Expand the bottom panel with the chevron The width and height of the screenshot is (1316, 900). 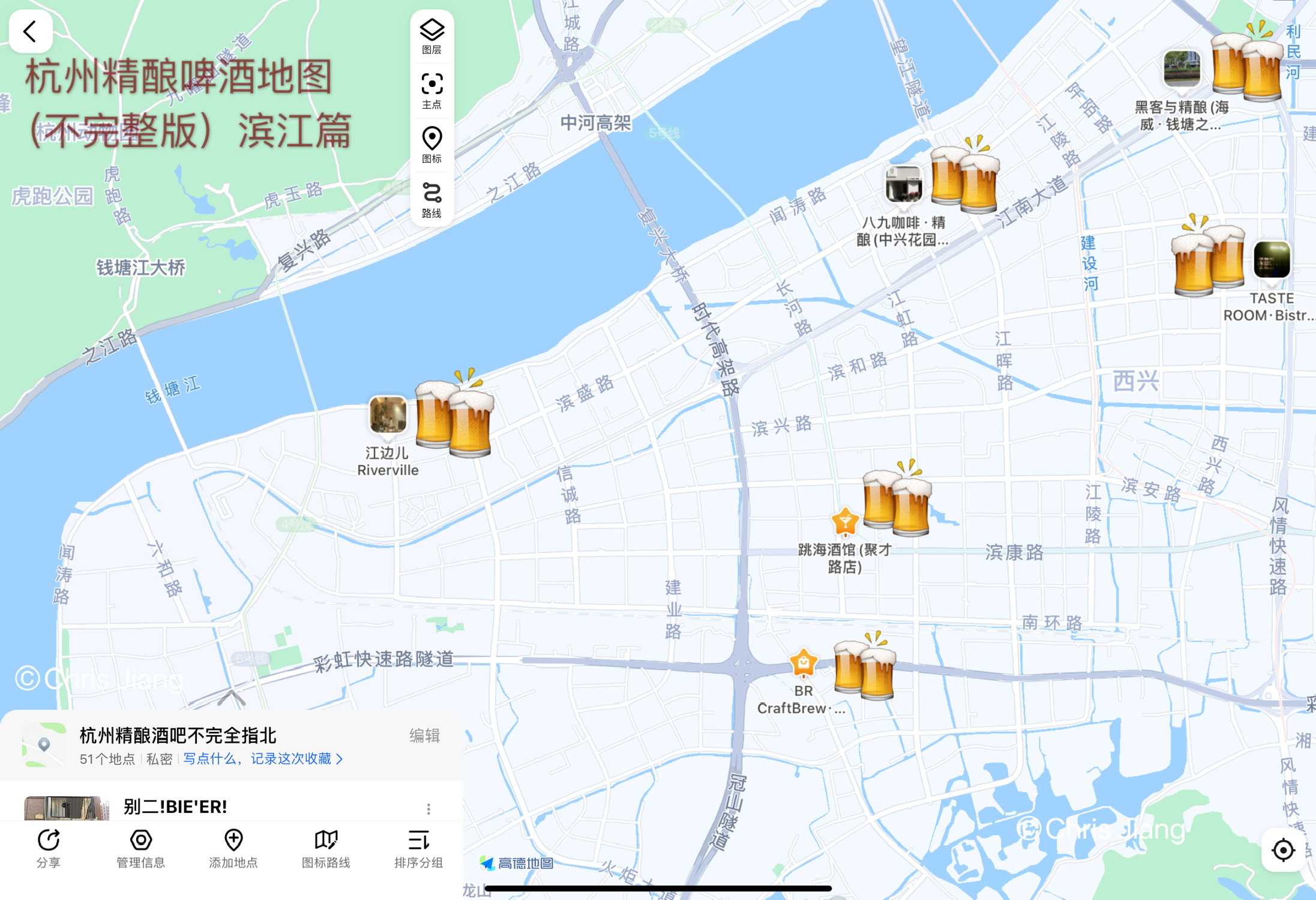tap(232, 698)
